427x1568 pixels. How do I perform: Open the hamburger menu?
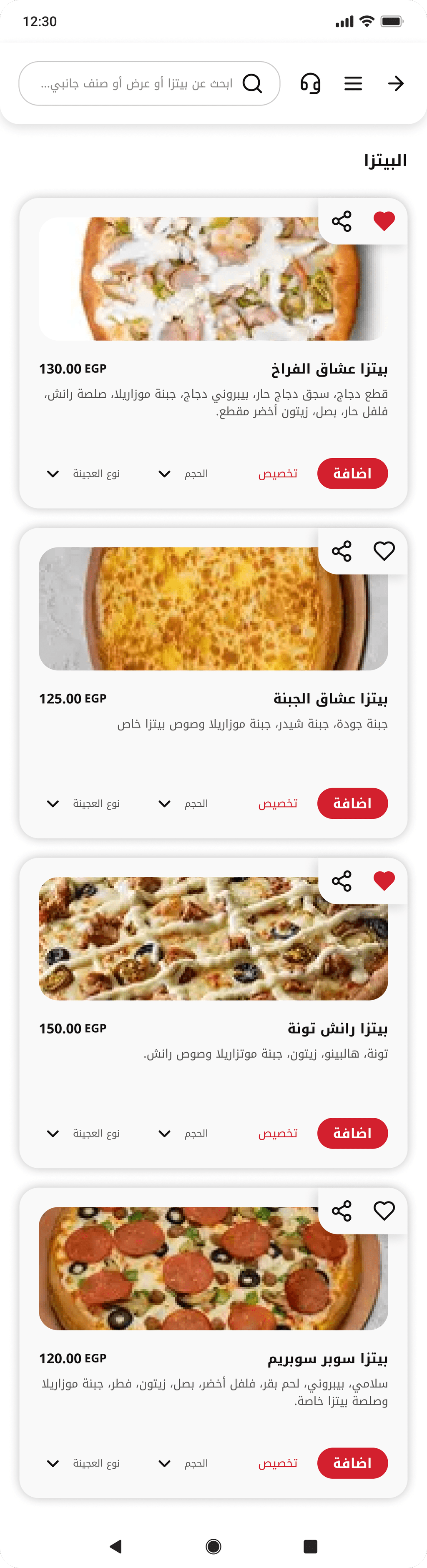(x=353, y=83)
